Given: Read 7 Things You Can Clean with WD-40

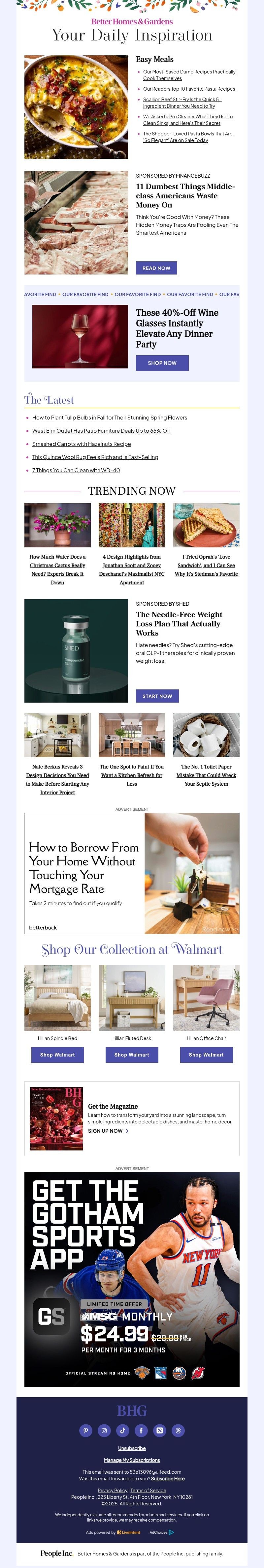Looking at the screenshot, I should 76,470.
